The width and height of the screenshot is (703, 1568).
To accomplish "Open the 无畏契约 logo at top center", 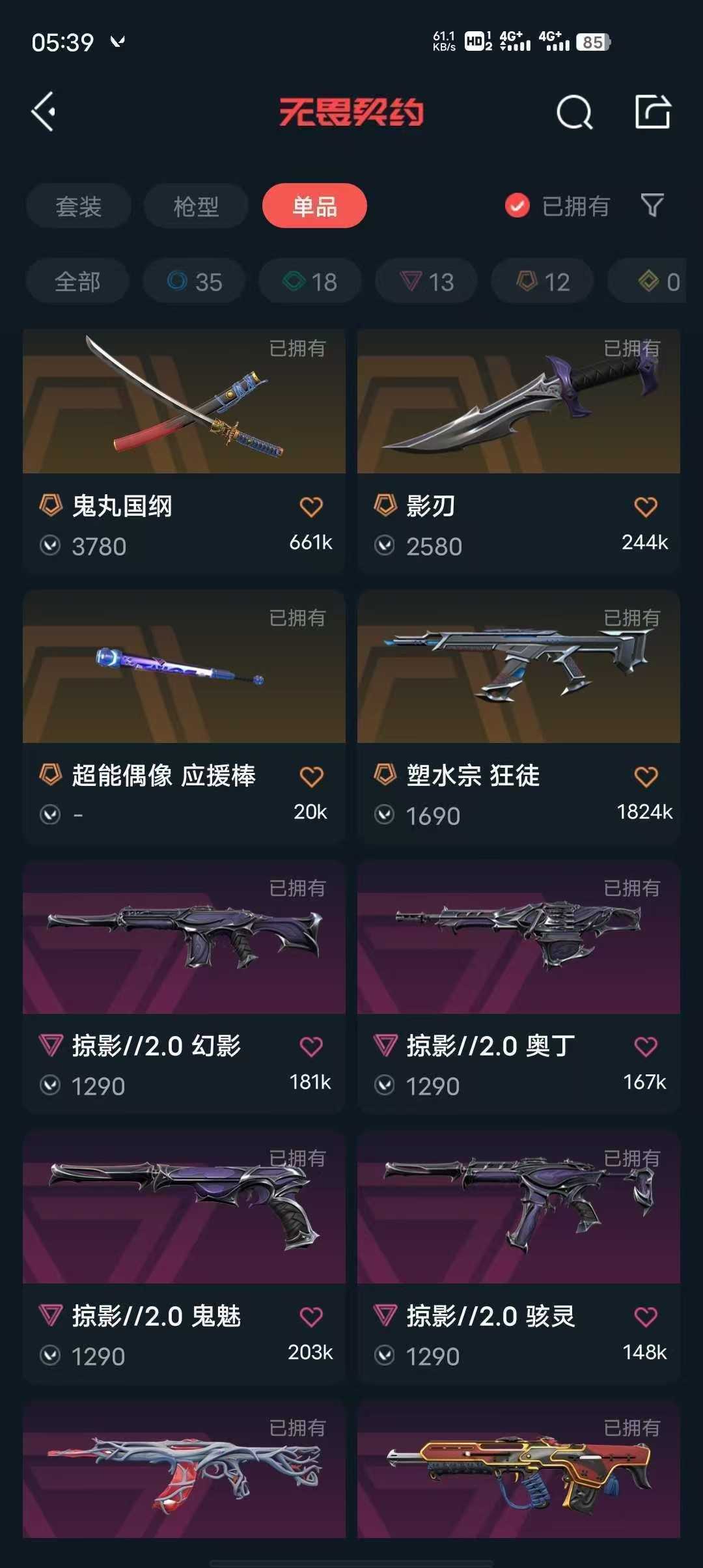I will pyautogui.click(x=351, y=112).
